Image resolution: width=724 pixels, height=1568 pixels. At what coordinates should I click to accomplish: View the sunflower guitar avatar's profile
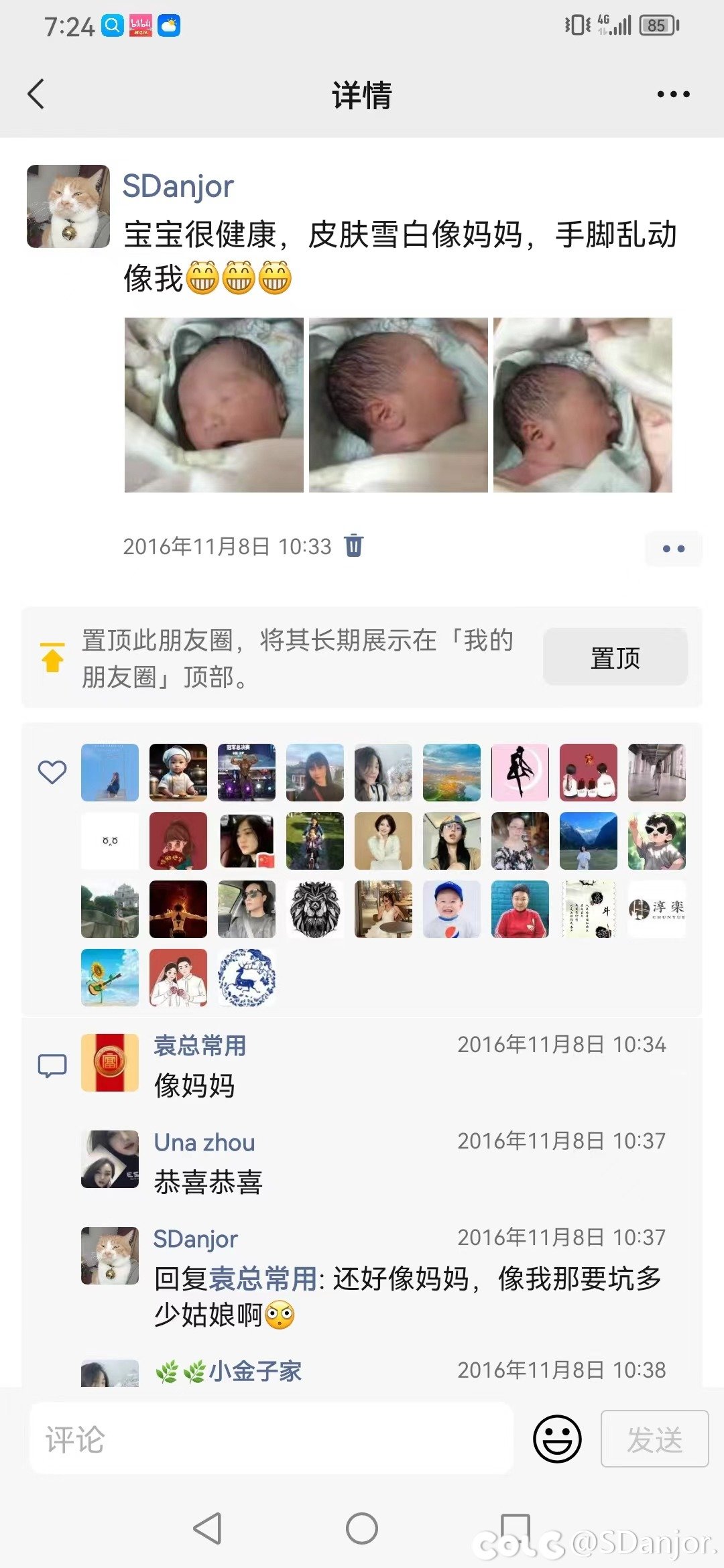pyautogui.click(x=110, y=978)
